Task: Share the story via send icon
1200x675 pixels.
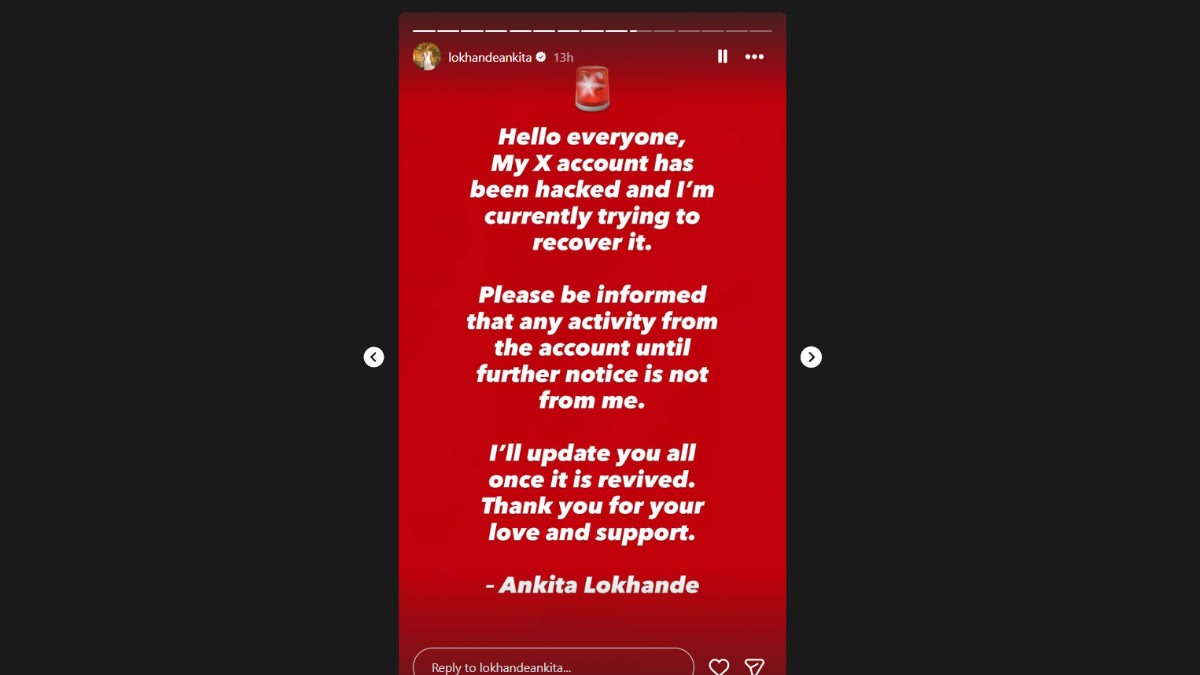Action: tap(755, 666)
